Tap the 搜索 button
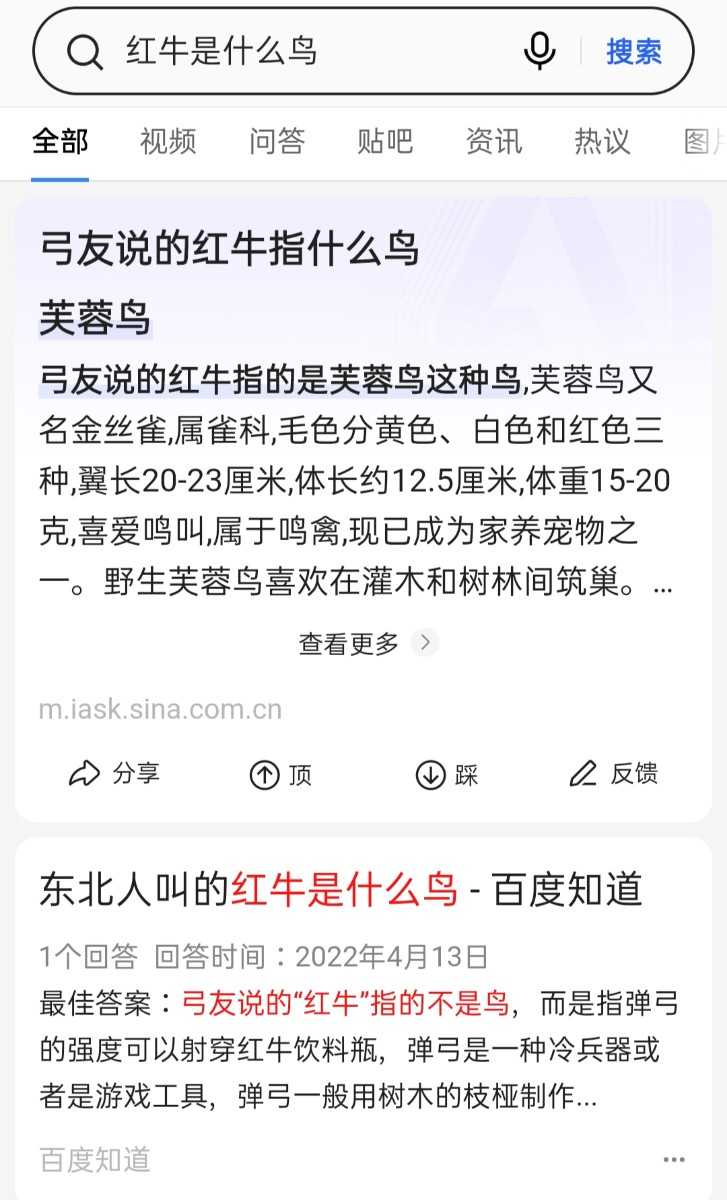727x1200 pixels. tap(634, 51)
